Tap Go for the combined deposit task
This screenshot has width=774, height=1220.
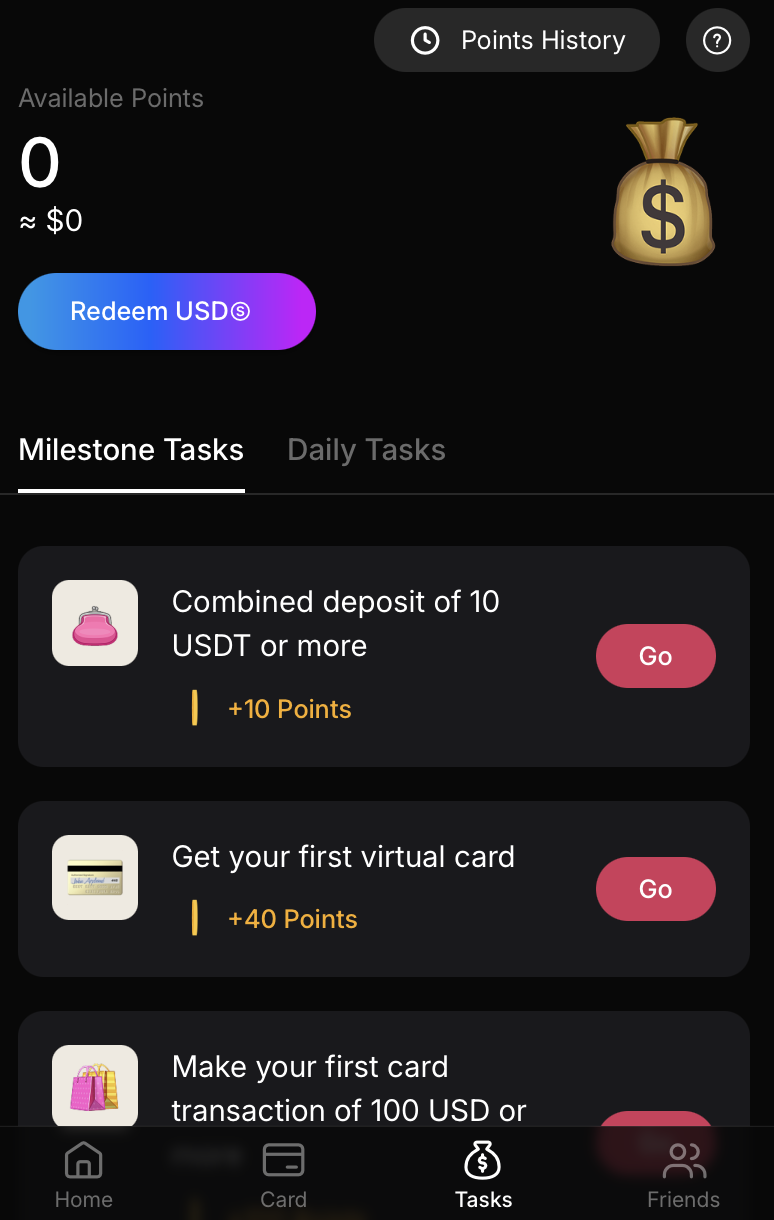pyautogui.click(x=655, y=656)
